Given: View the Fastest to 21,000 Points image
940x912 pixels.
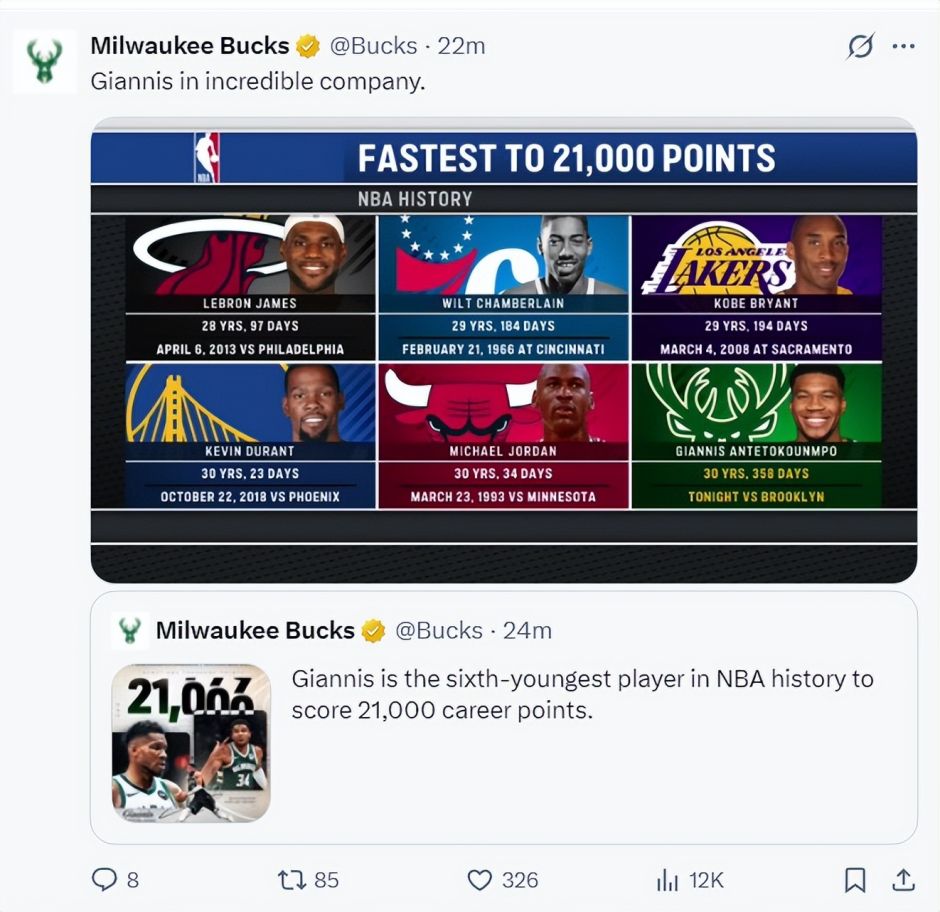Looking at the screenshot, I should click(503, 350).
